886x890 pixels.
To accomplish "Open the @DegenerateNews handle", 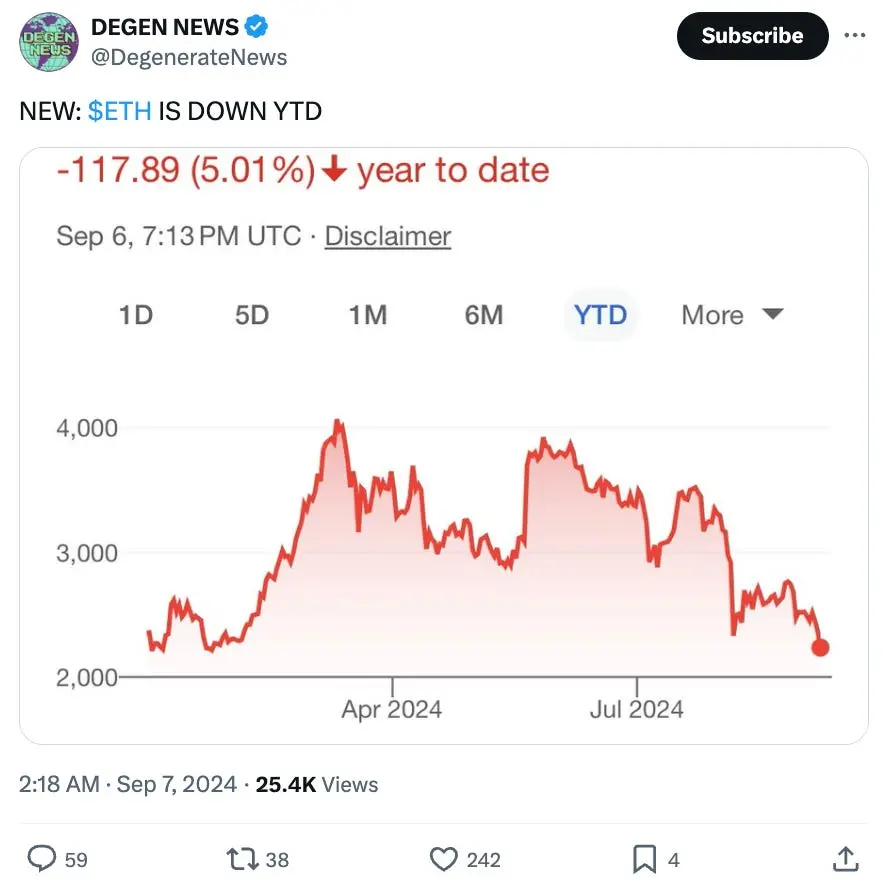I will pos(189,58).
